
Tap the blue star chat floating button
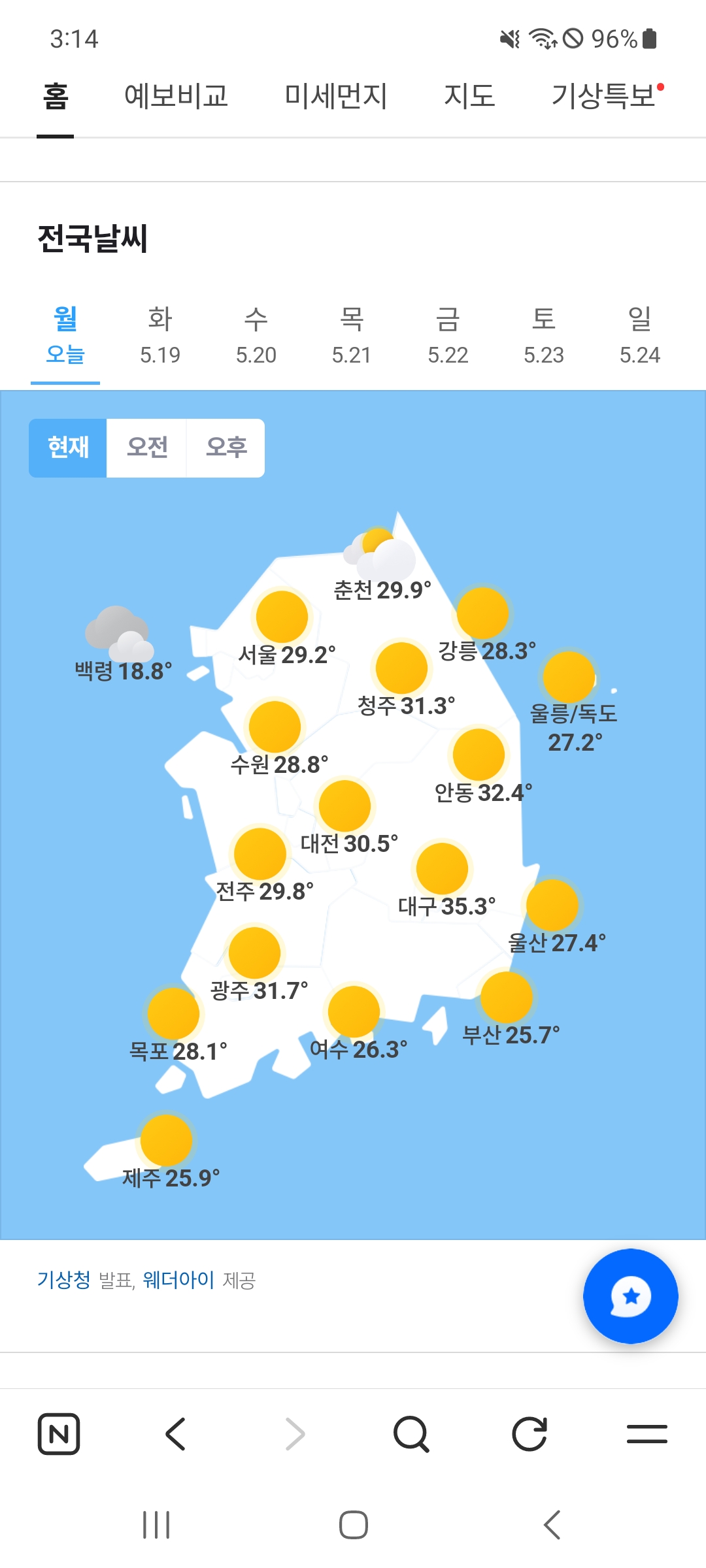631,1296
